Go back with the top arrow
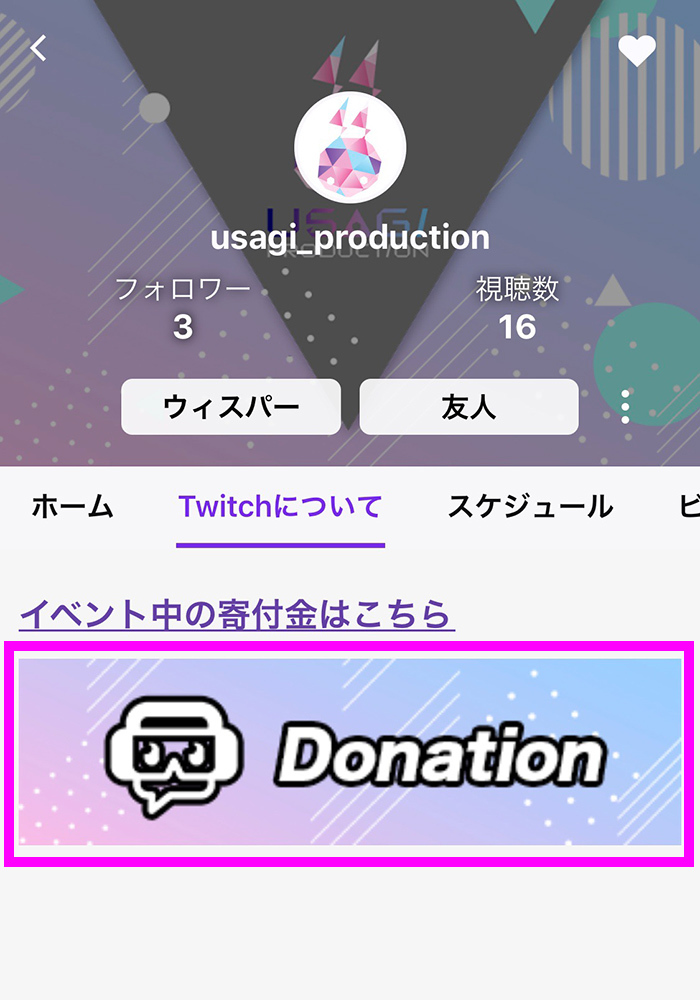Image resolution: width=700 pixels, height=1000 pixels. click(39, 48)
